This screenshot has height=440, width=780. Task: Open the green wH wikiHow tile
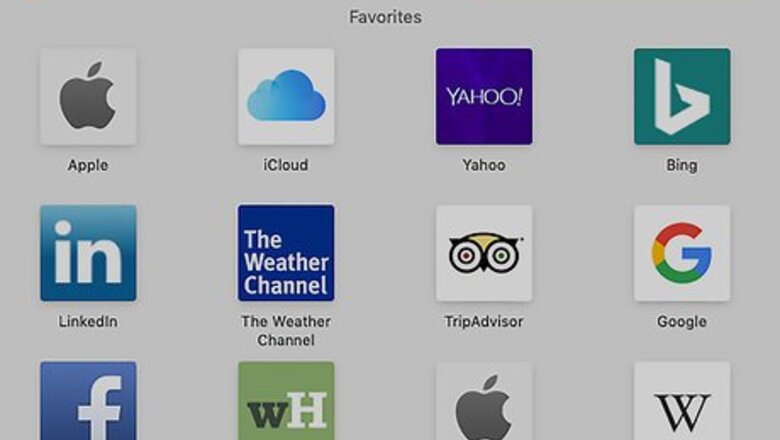click(x=286, y=401)
